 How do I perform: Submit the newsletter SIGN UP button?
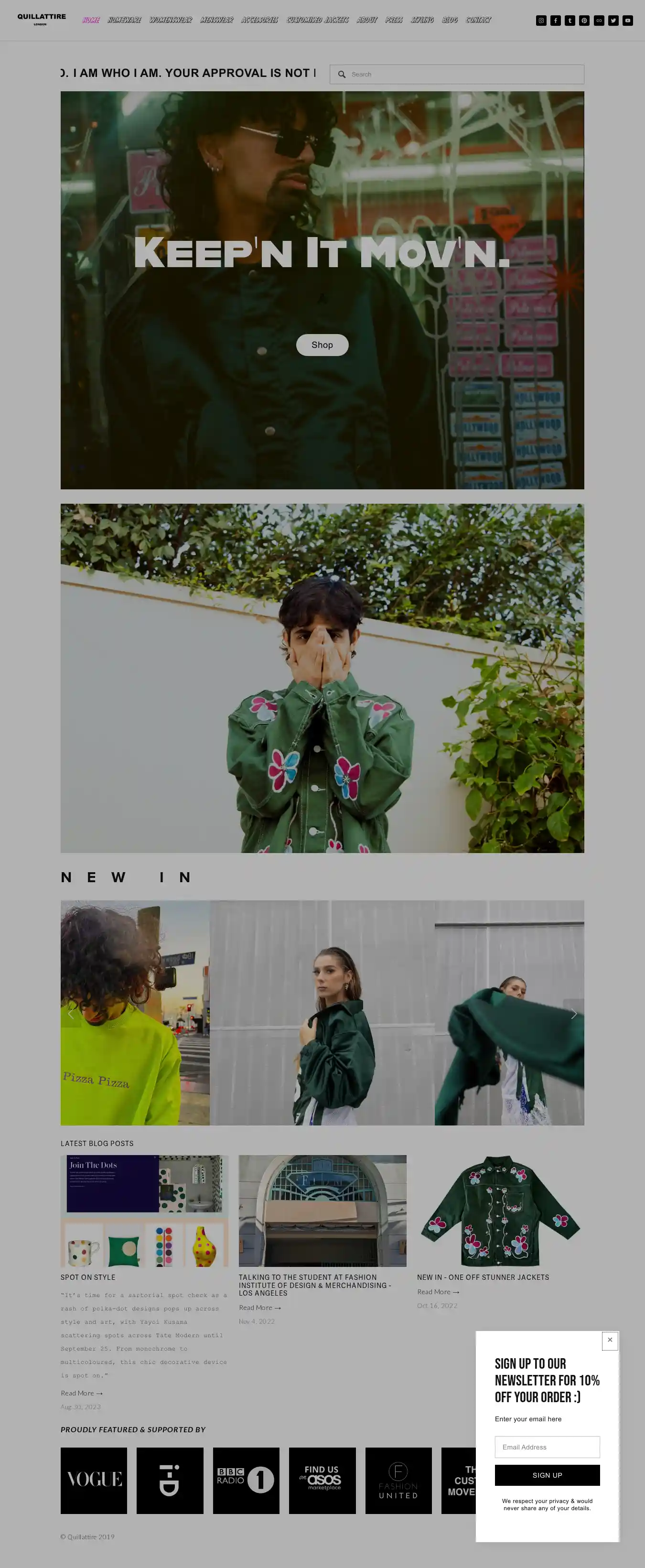click(x=547, y=1475)
